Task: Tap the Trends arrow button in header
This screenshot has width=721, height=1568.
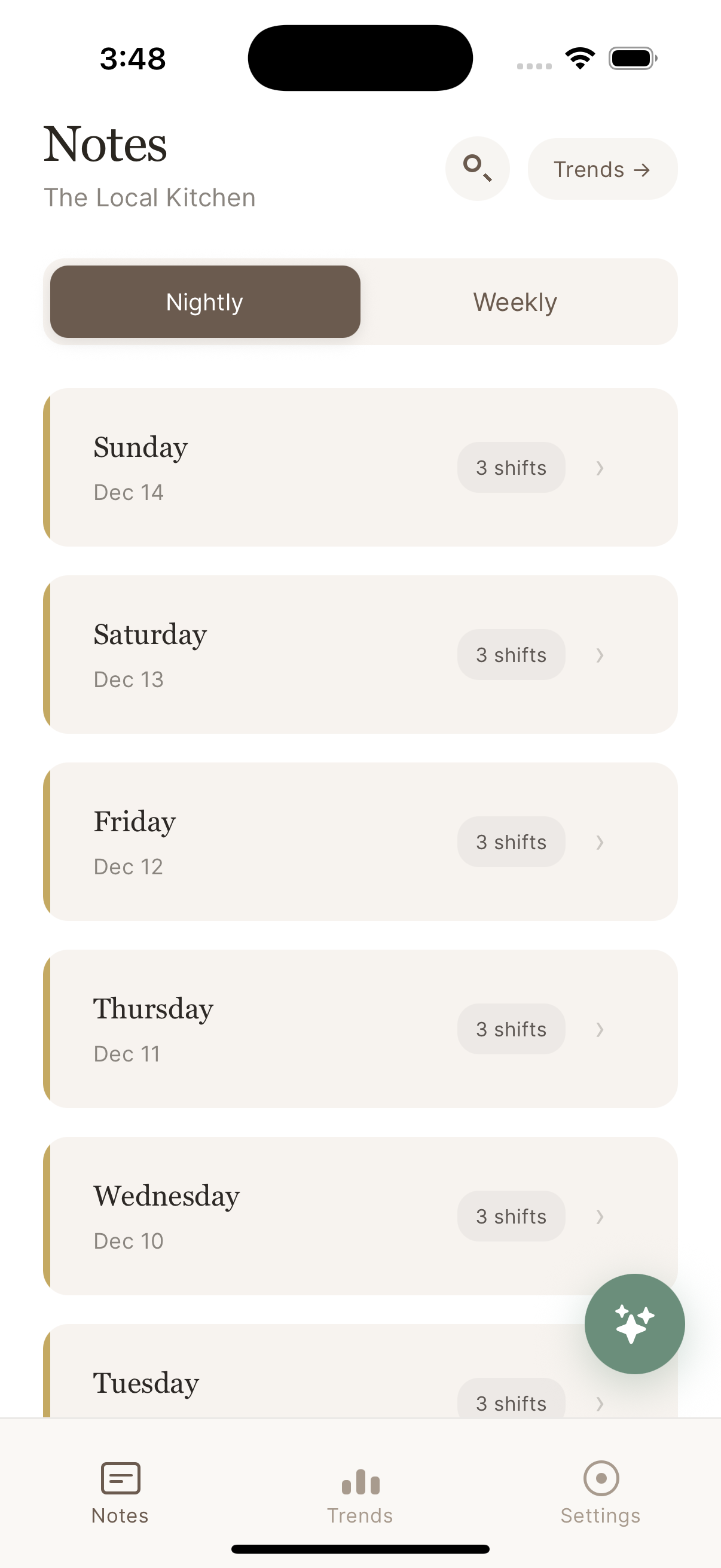Action: (x=602, y=169)
